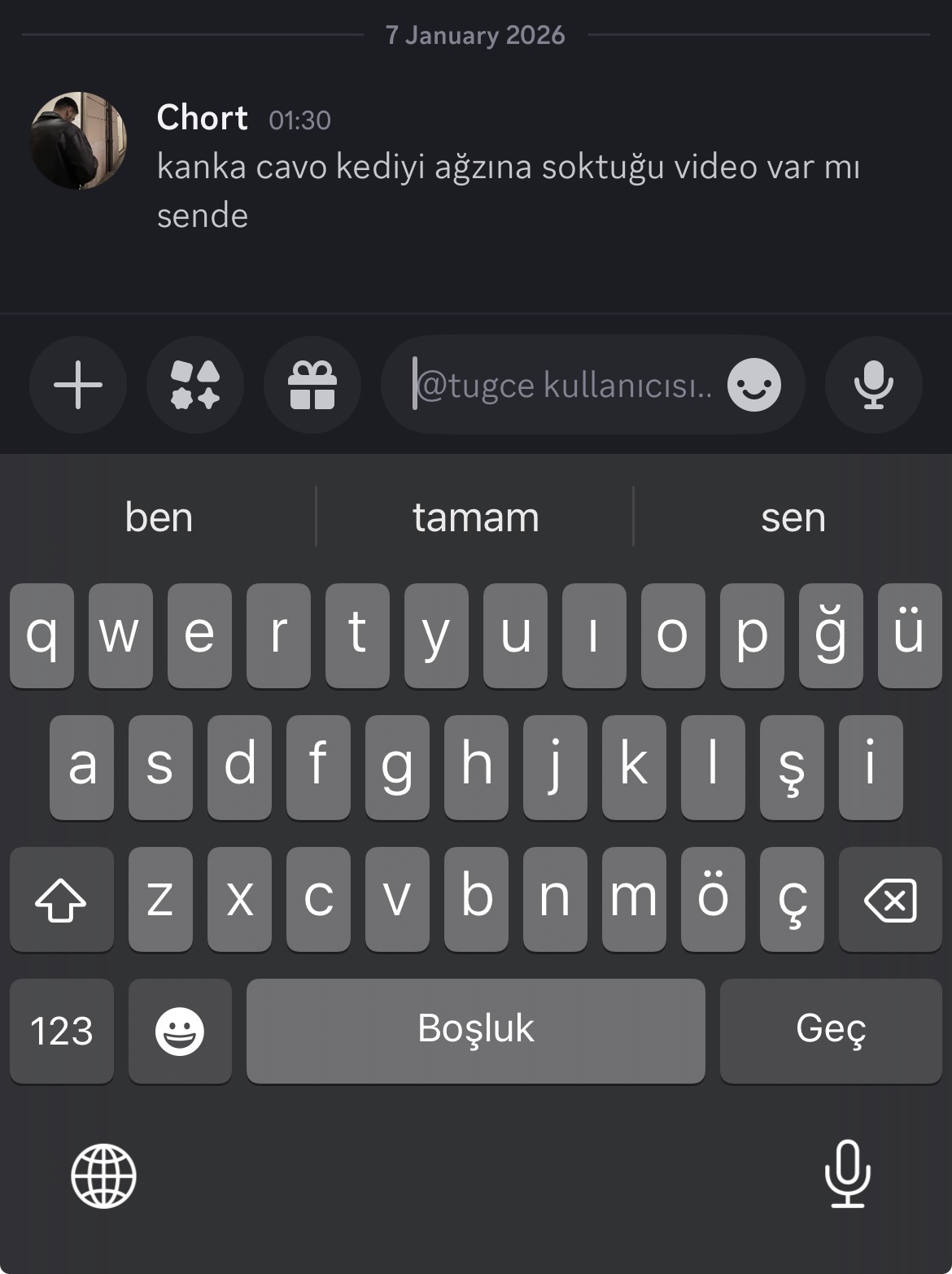952x1274 pixels.
Task: Choose the suggested word 'sen'
Action: pos(793,517)
